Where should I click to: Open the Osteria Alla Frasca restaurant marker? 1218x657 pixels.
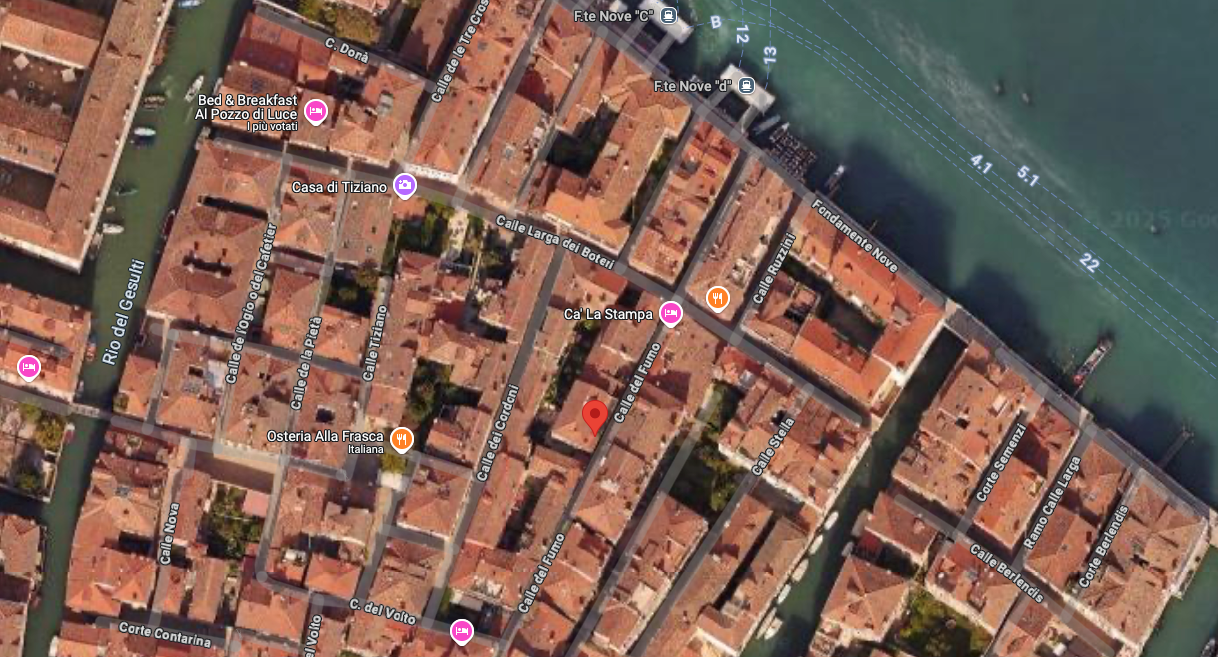pyautogui.click(x=401, y=437)
